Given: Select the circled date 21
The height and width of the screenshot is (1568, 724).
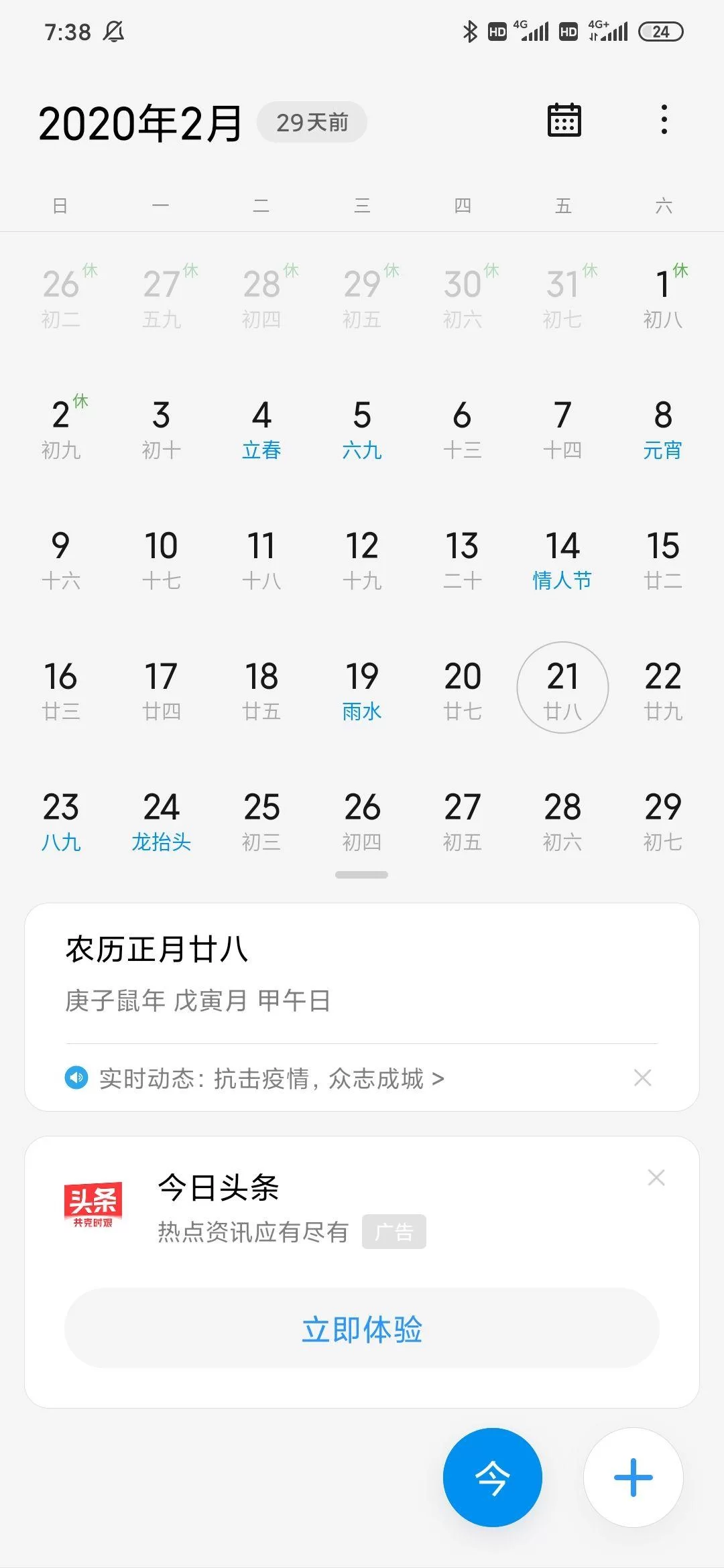Looking at the screenshot, I should click(563, 688).
